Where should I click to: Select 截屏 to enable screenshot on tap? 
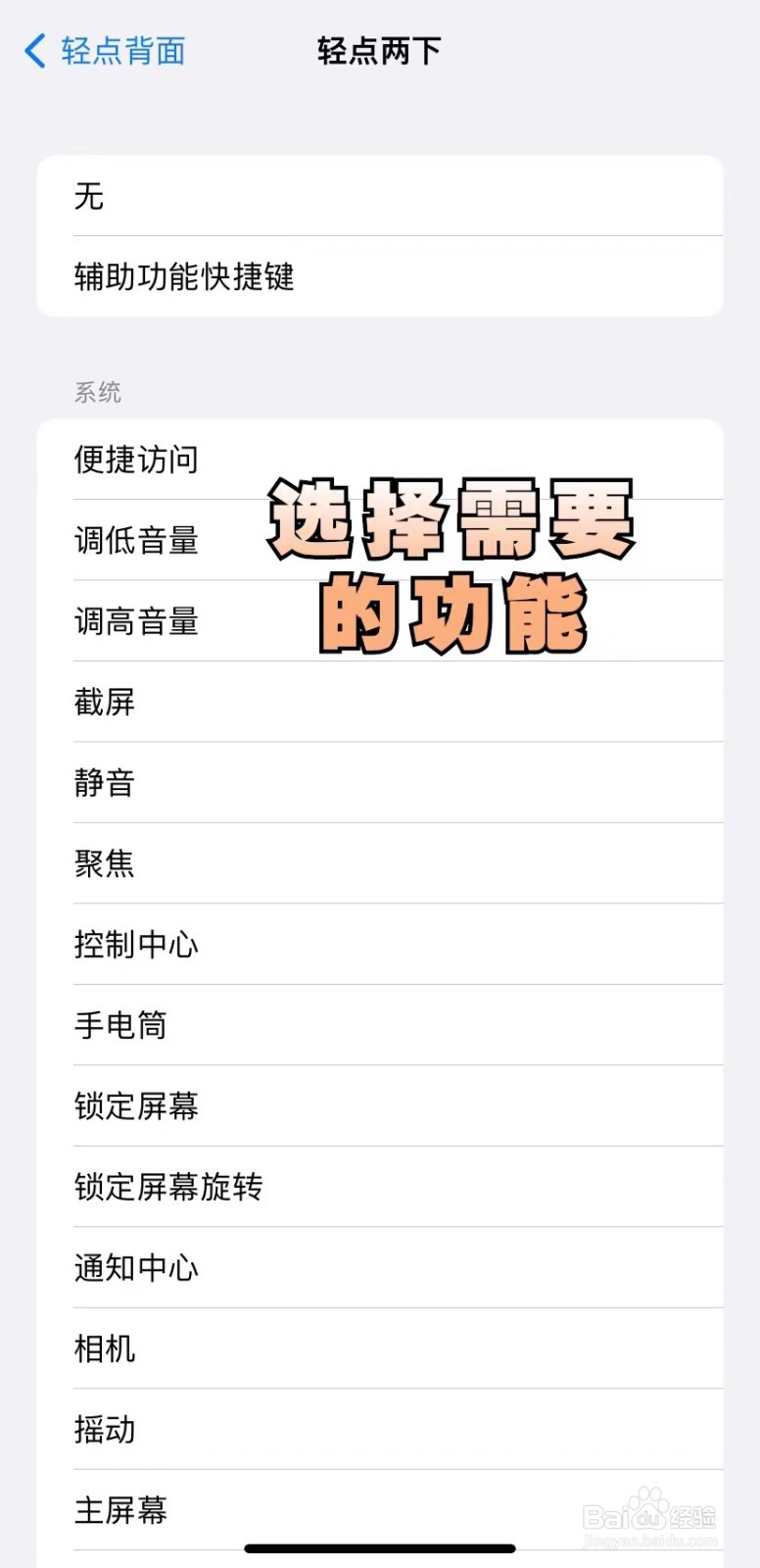(x=105, y=702)
